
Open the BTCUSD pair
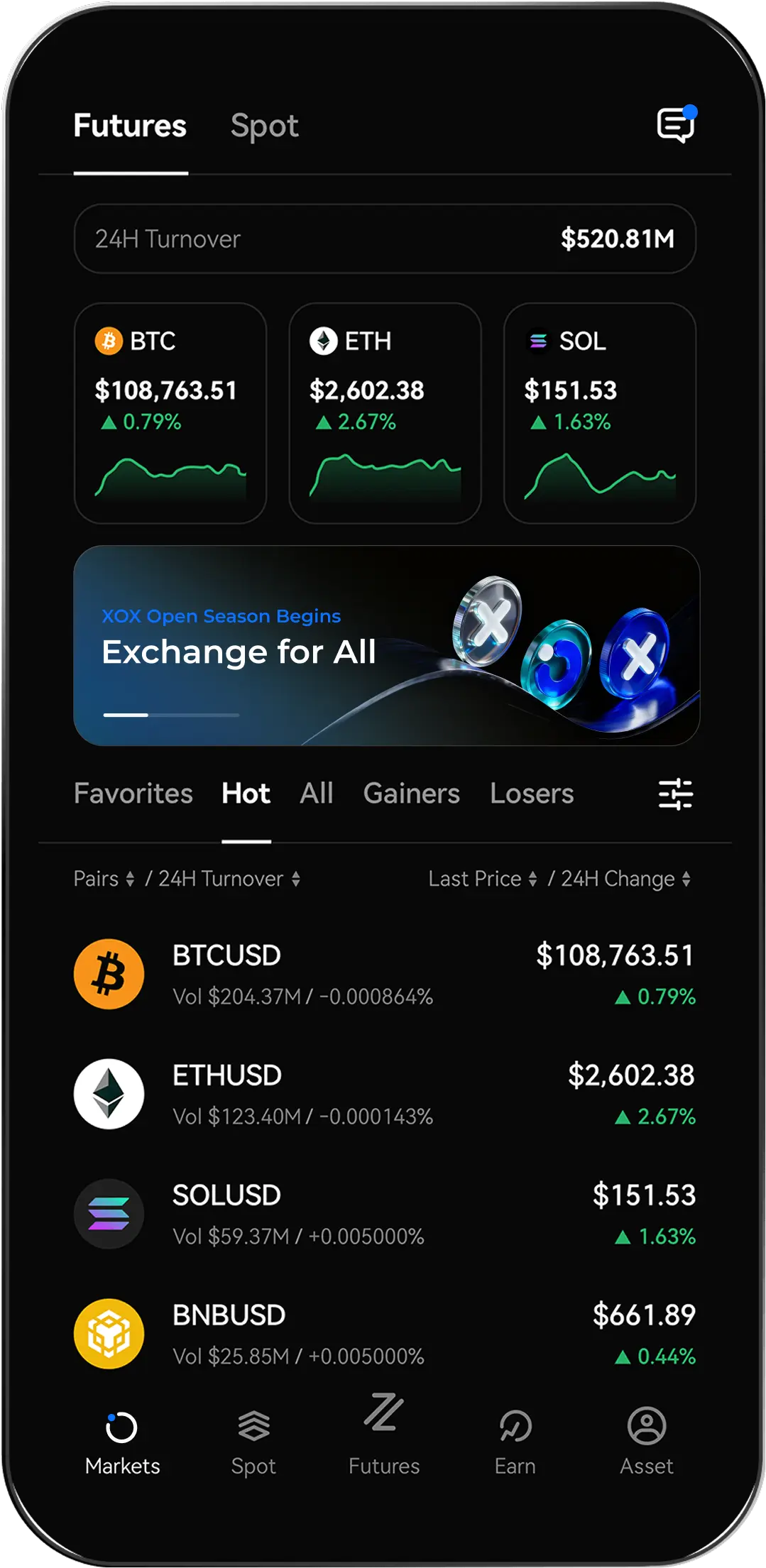[383, 974]
